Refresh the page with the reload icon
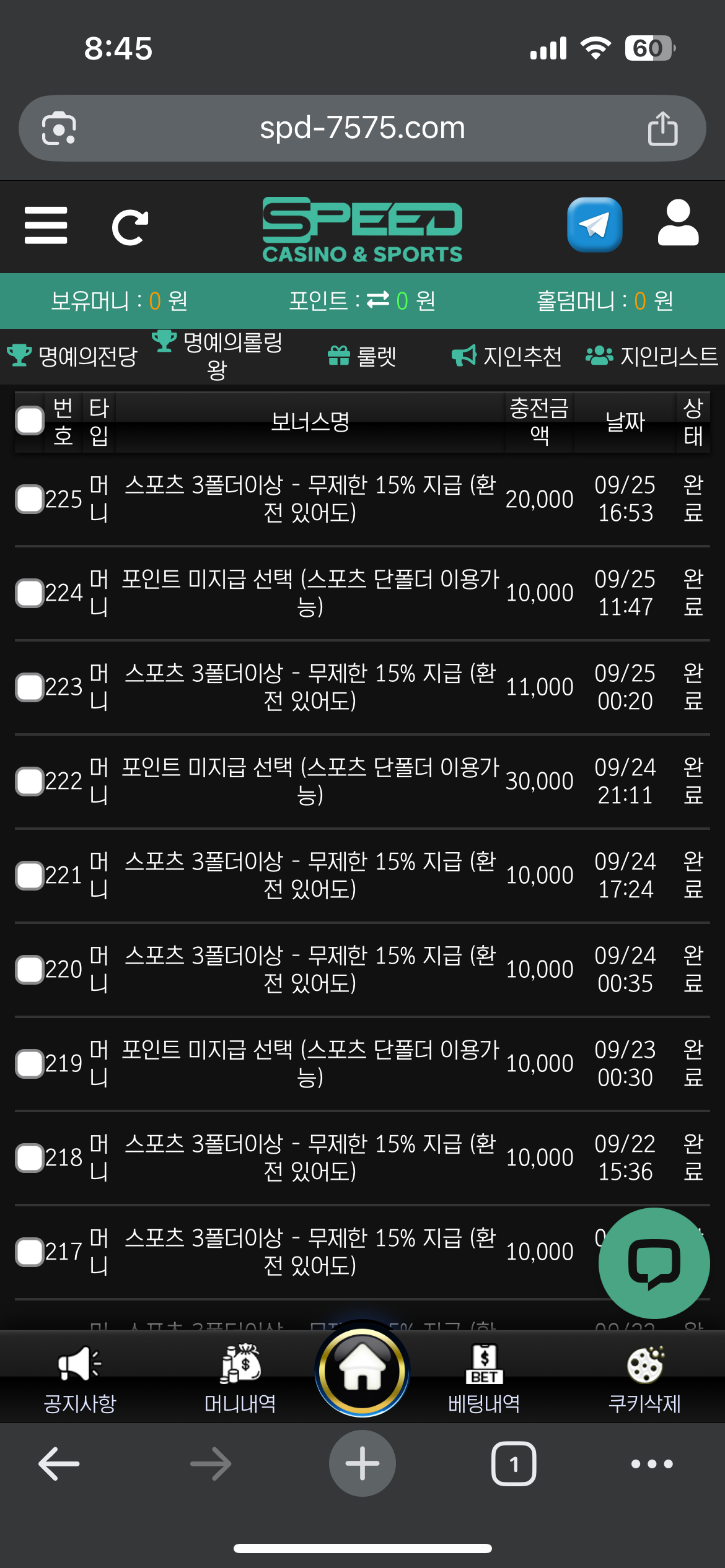The width and height of the screenshot is (725, 1568). coord(130,227)
